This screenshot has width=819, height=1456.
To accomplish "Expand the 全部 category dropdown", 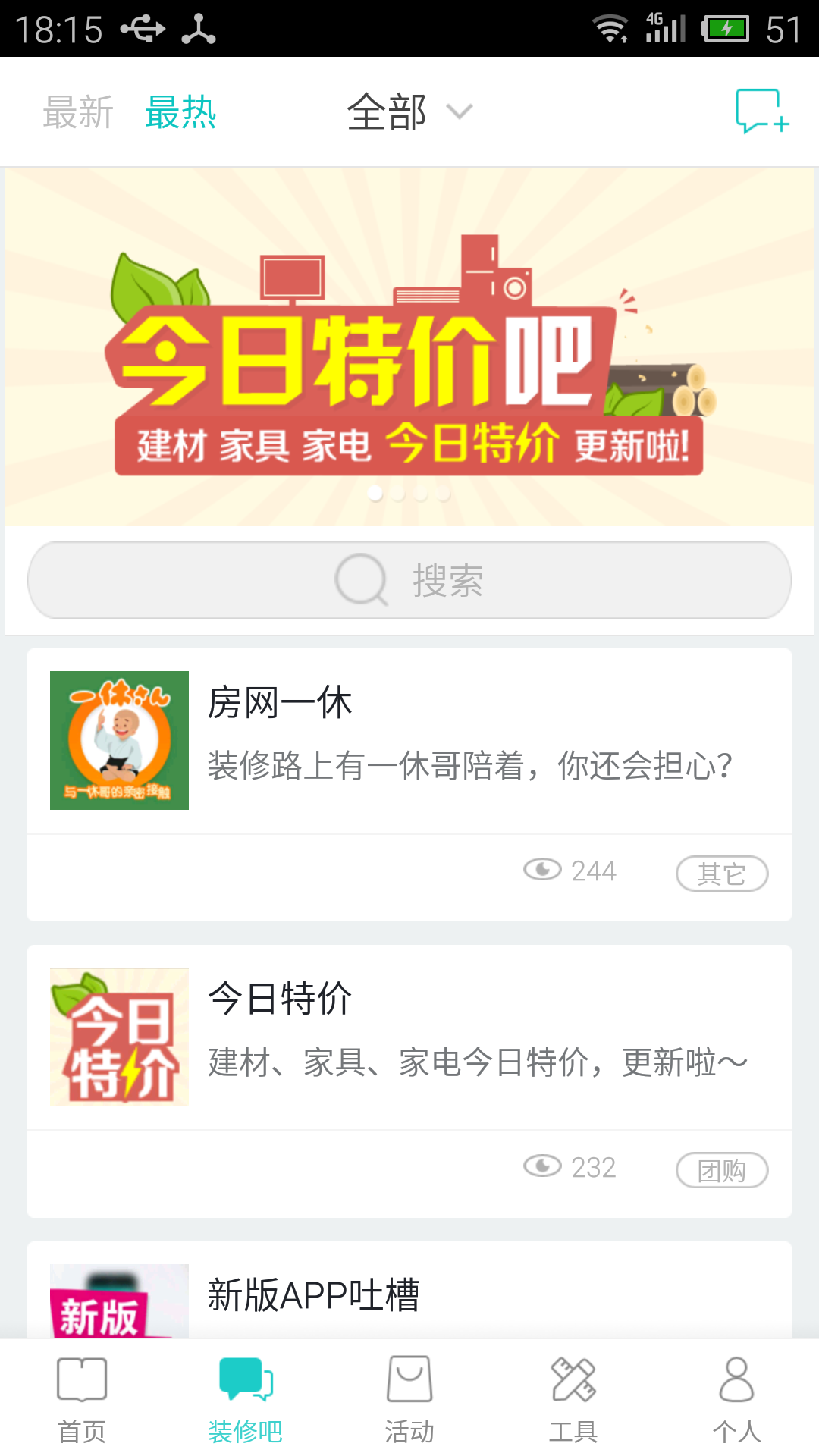I will (387, 111).
